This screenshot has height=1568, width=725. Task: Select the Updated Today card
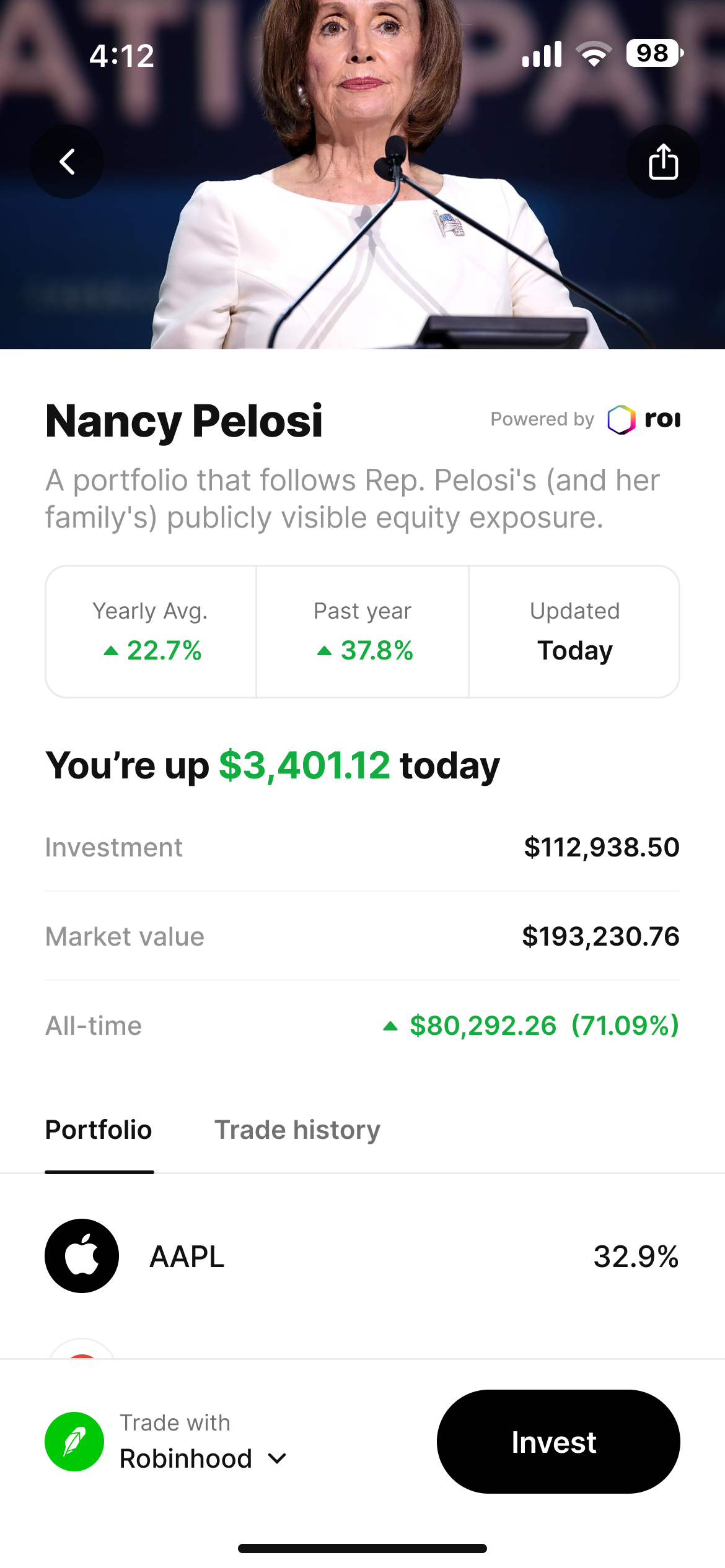tap(574, 630)
